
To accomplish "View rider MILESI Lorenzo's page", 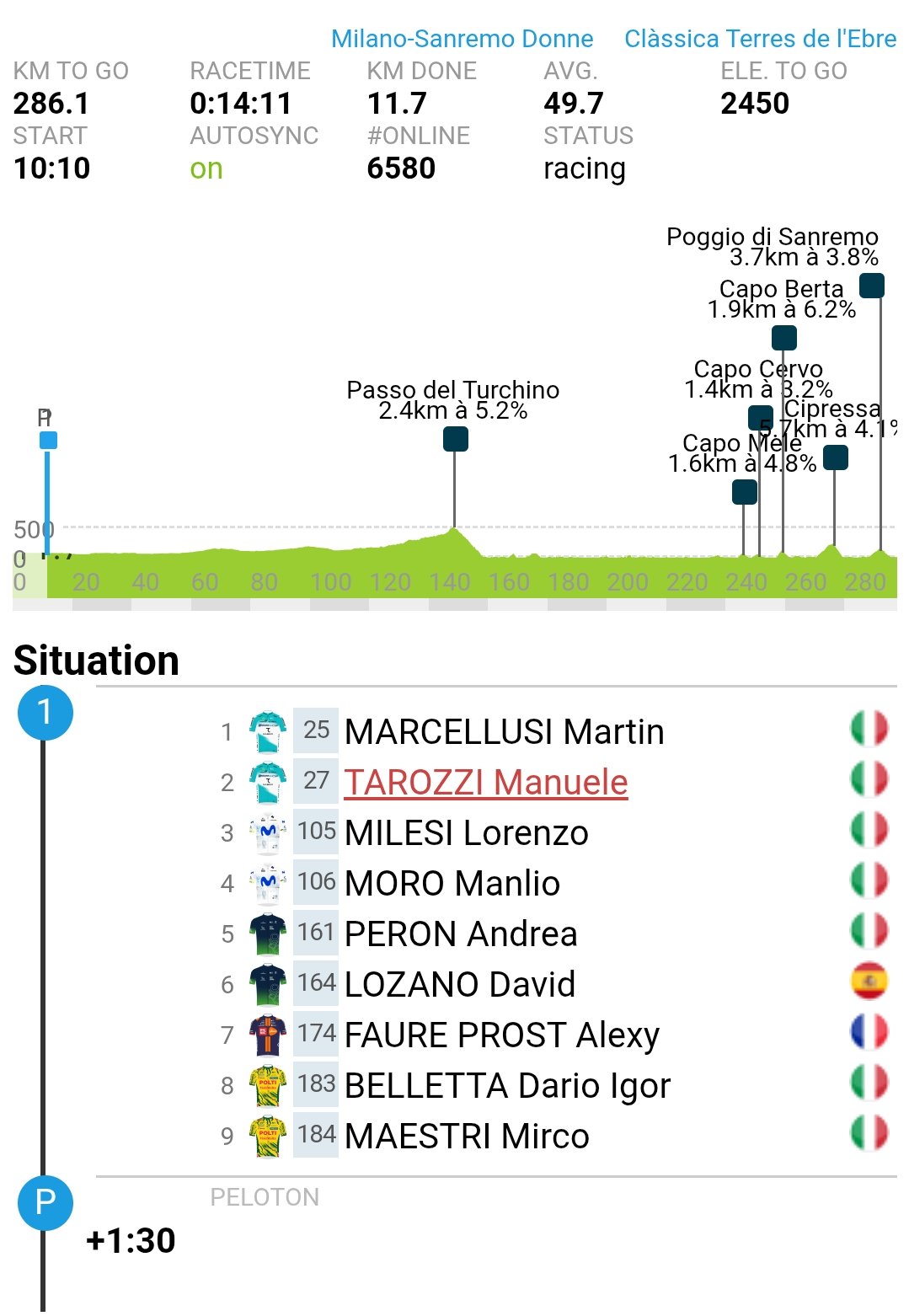I will tap(466, 832).
